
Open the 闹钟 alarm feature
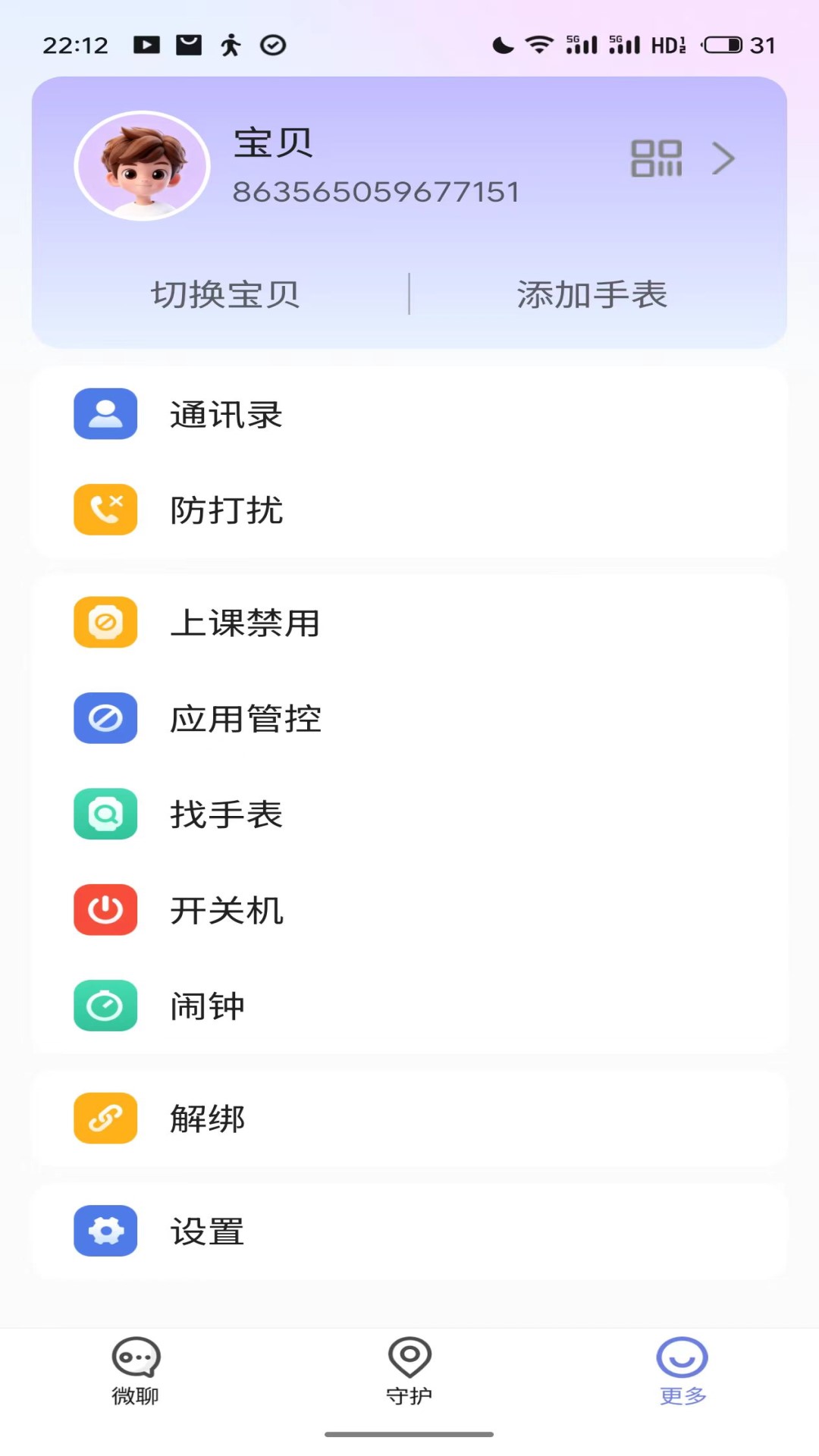coord(105,1006)
